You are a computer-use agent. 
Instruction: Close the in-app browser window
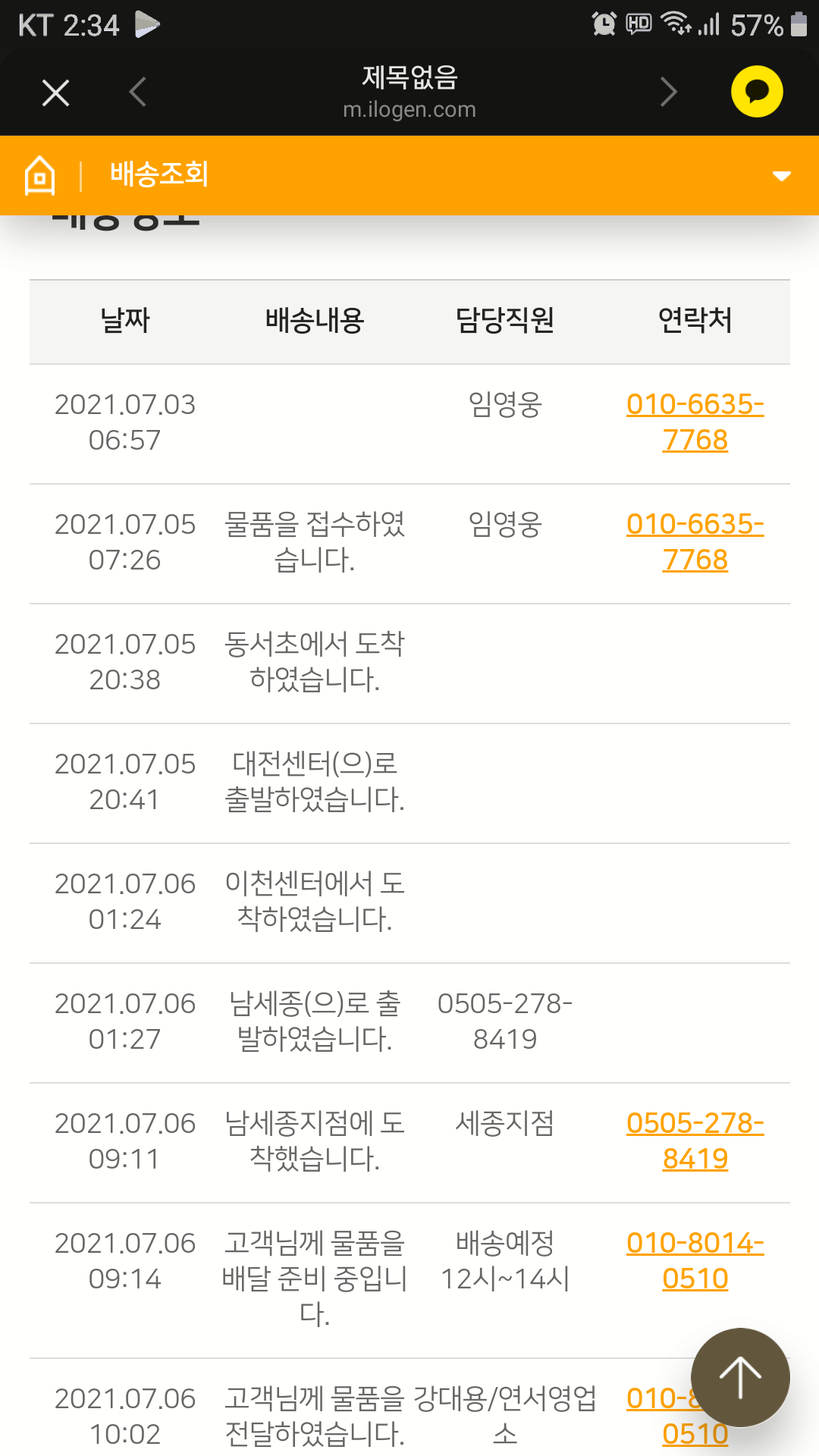pos(55,93)
